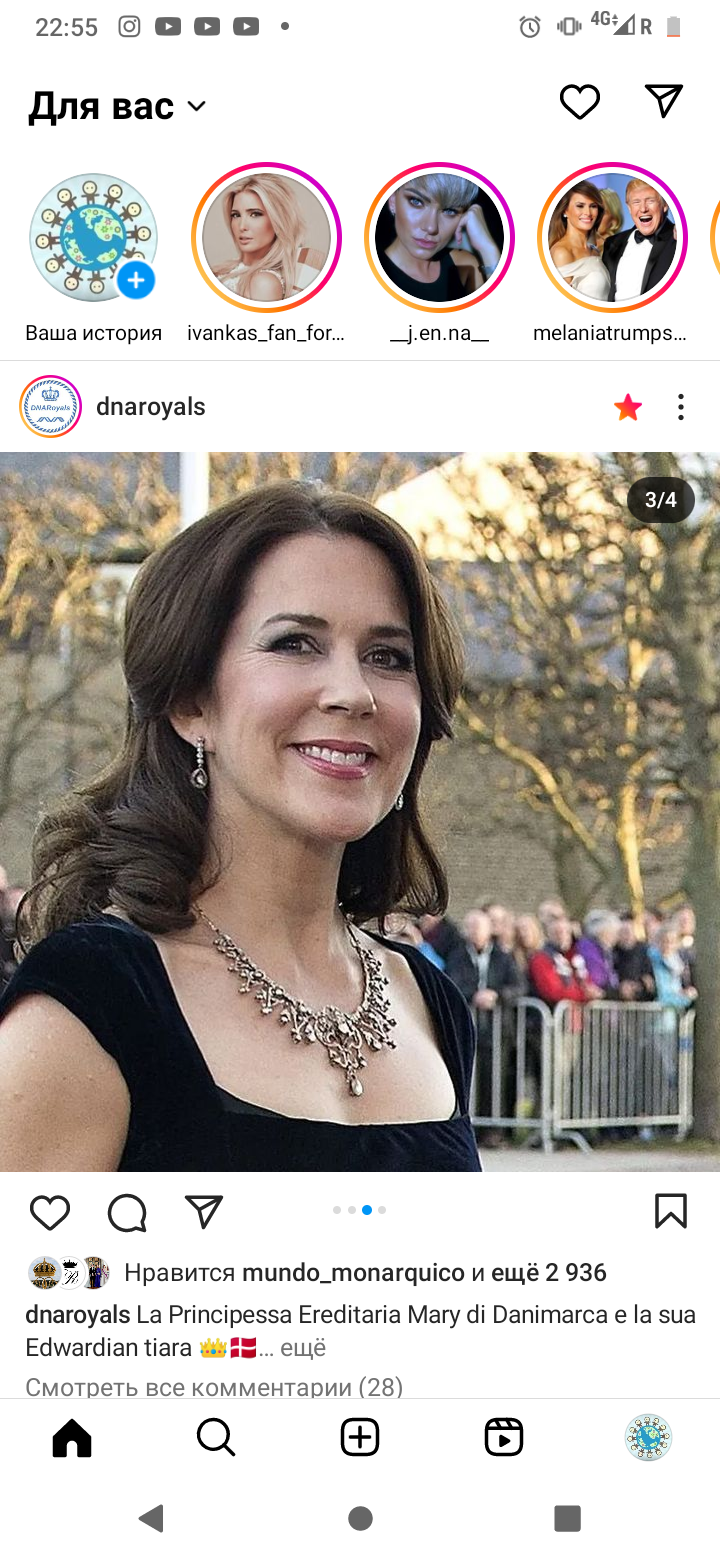The height and width of the screenshot is (1560, 720).
Task: Open direct messages paper plane
Action: [x=663, y=101]
